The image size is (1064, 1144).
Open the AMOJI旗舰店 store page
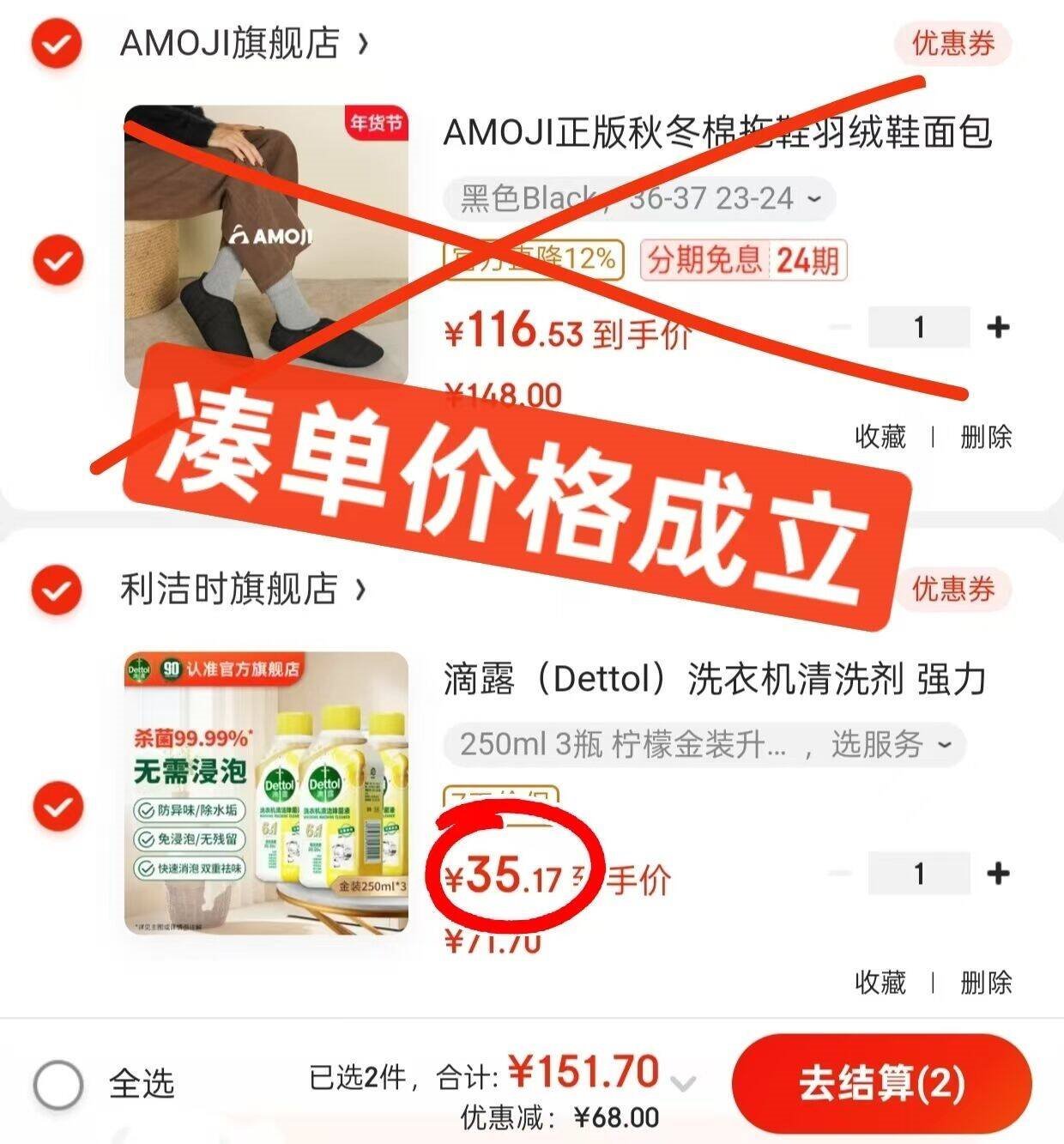(244, 44)
